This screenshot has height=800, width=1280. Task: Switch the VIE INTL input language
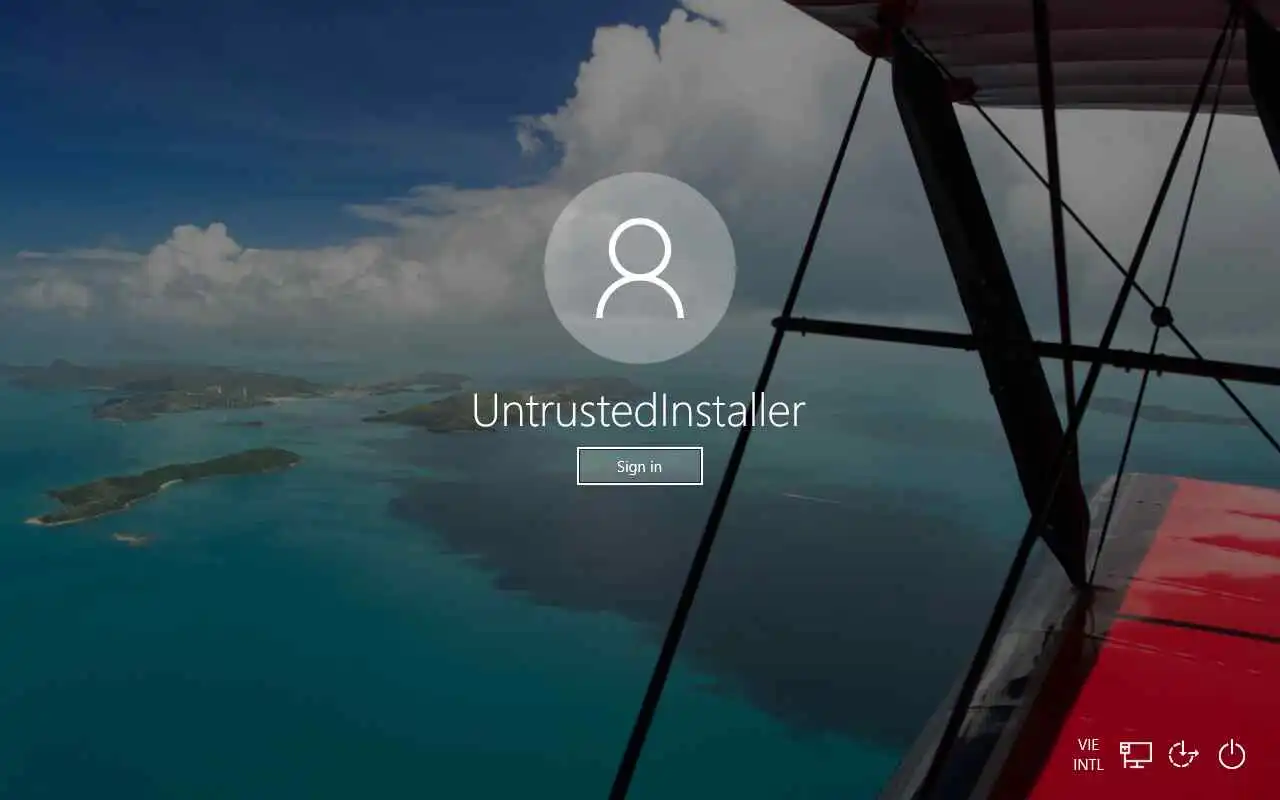coord(1088,754)
